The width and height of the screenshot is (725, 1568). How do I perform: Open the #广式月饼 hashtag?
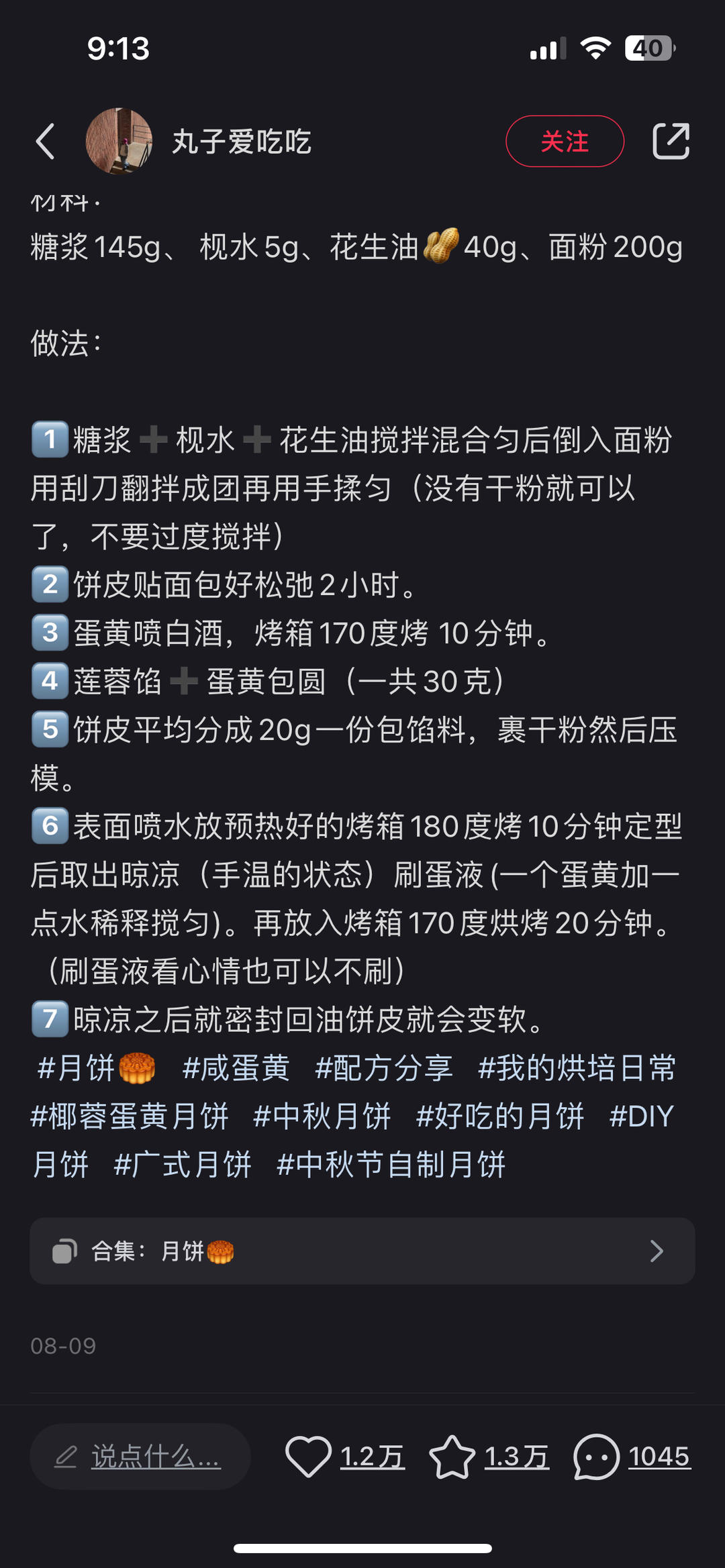[x=183, y=1165]
